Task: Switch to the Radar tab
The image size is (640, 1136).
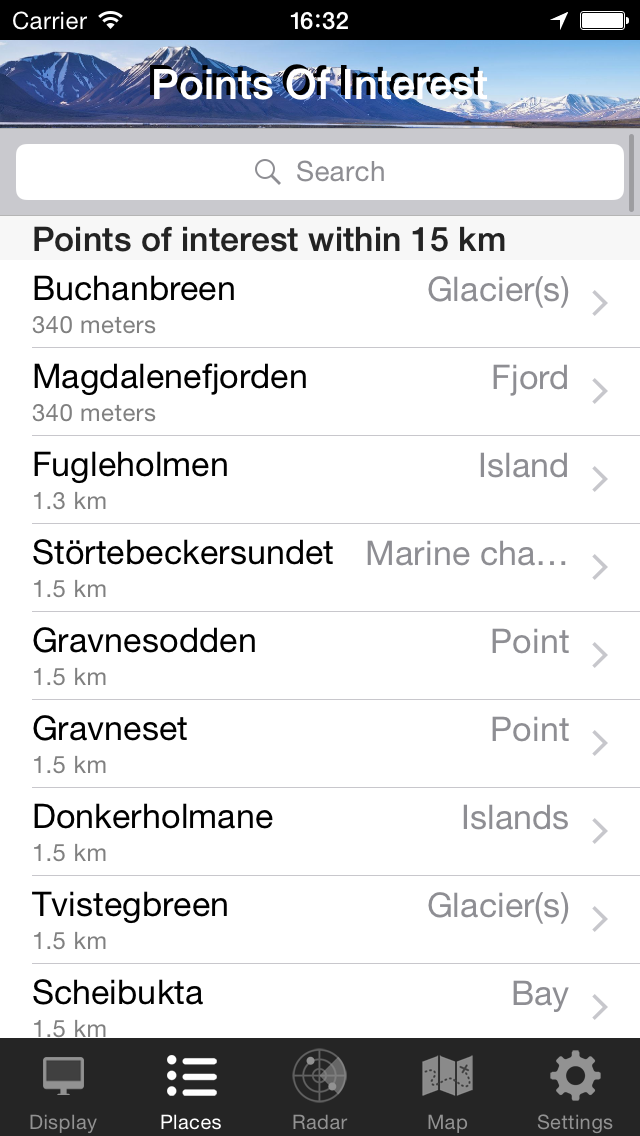Action: pyautogui.click(x=320, y=1089)
